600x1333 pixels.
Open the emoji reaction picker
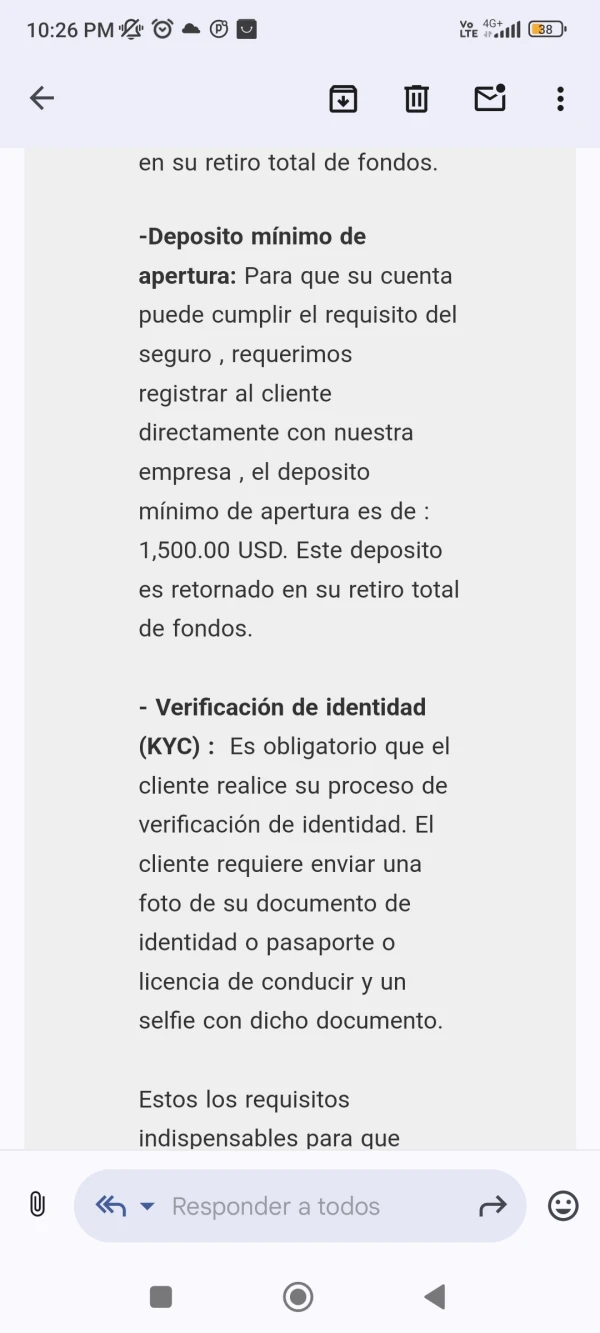point(563,1206)
